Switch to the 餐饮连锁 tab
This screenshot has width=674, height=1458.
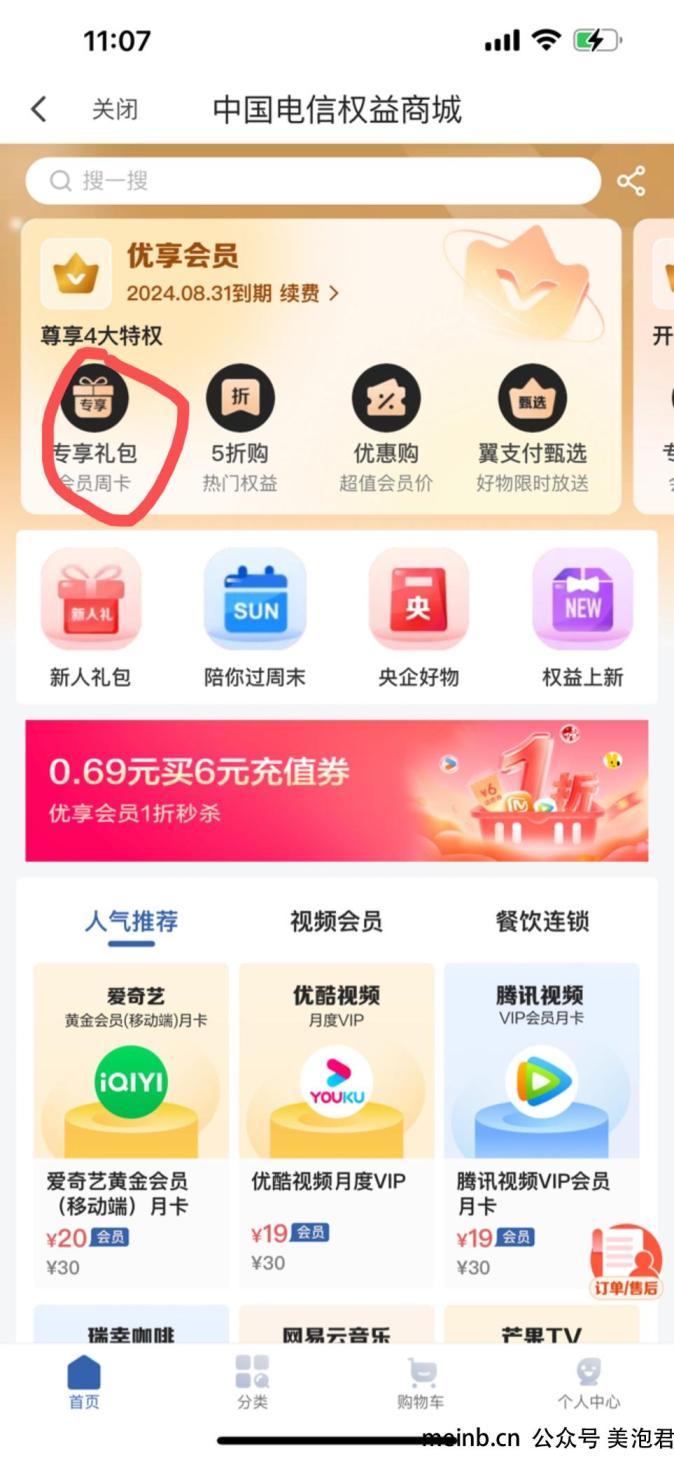coord(542,921)
